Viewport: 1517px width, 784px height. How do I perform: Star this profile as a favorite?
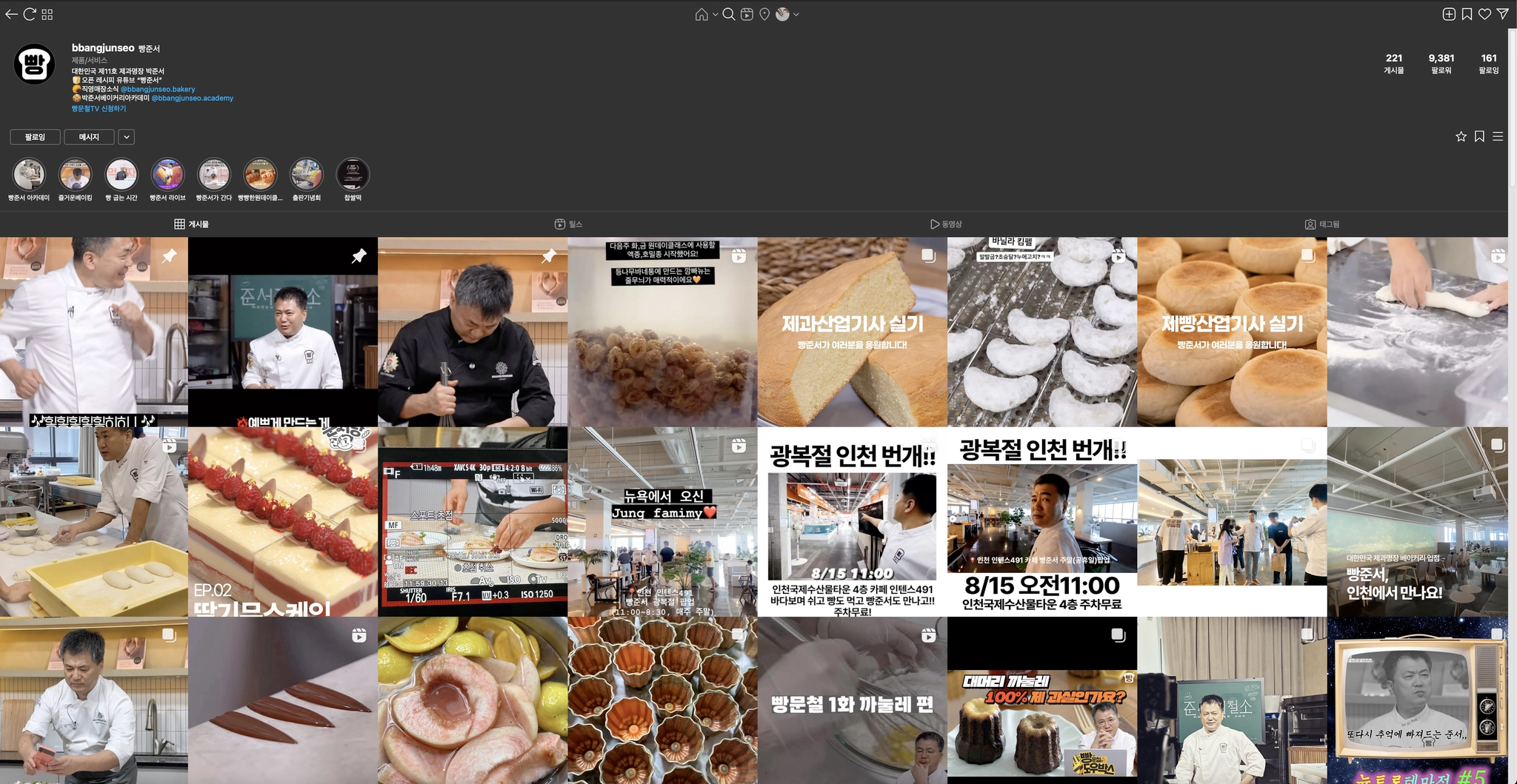pyautogui.click(x=1461, y=137)
